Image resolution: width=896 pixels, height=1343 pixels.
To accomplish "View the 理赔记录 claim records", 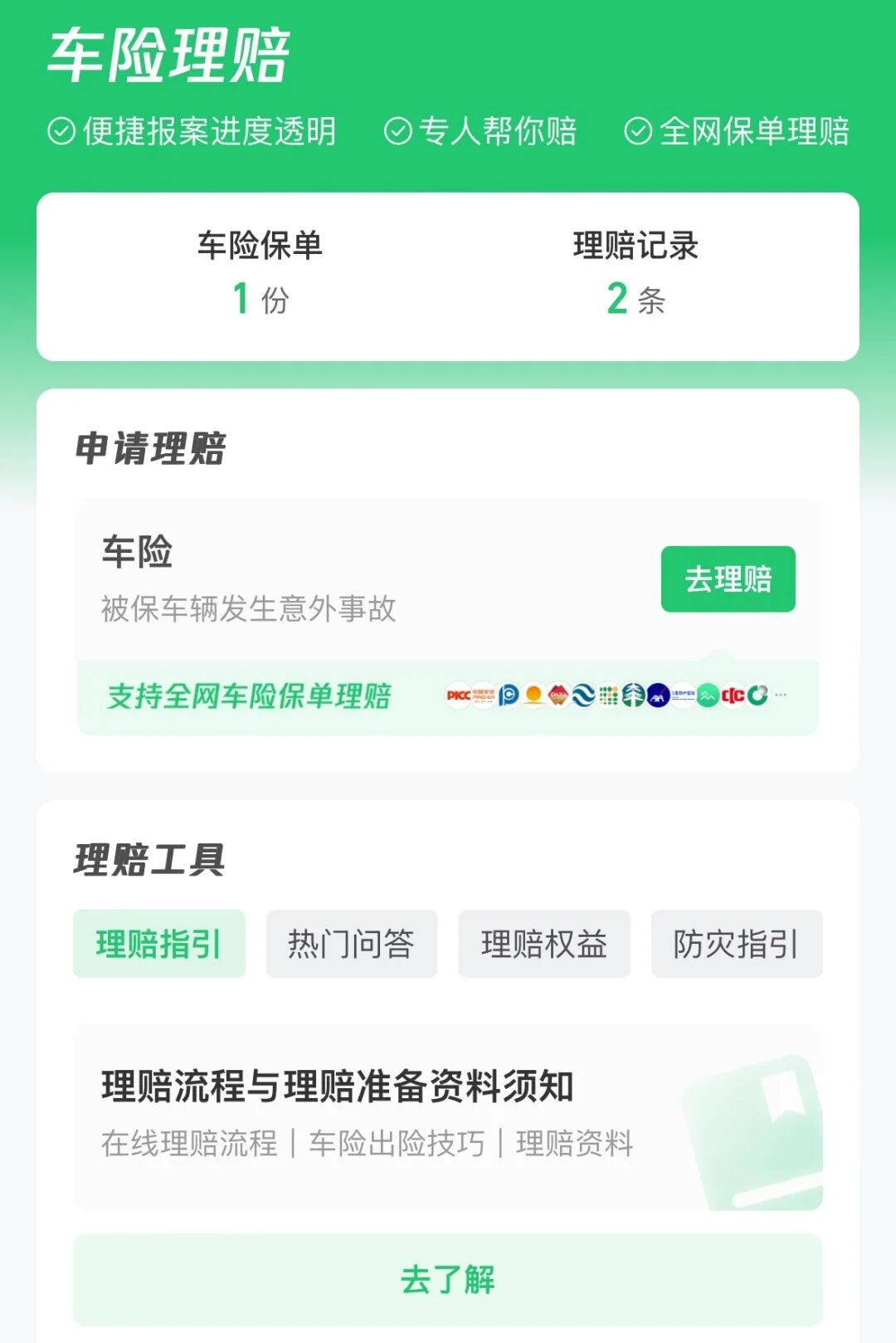I will (635, 276).
